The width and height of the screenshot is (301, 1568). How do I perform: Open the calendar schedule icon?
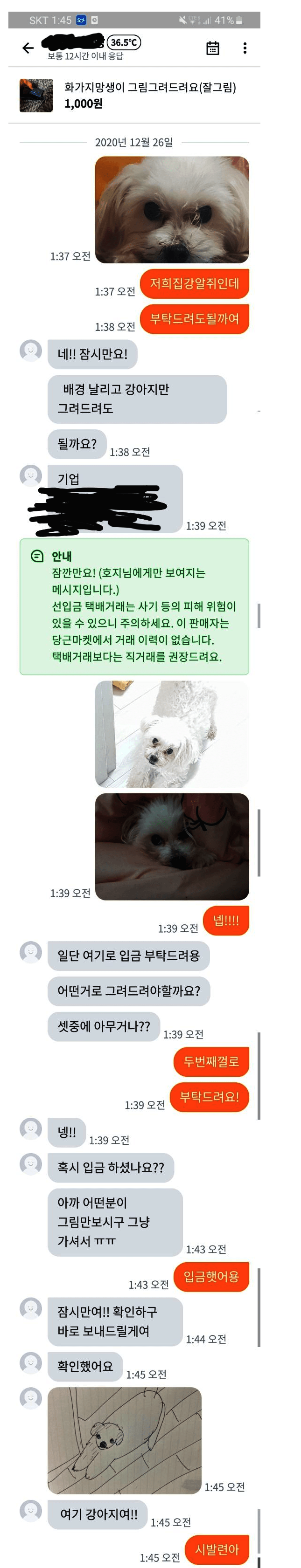pos(212,48)
